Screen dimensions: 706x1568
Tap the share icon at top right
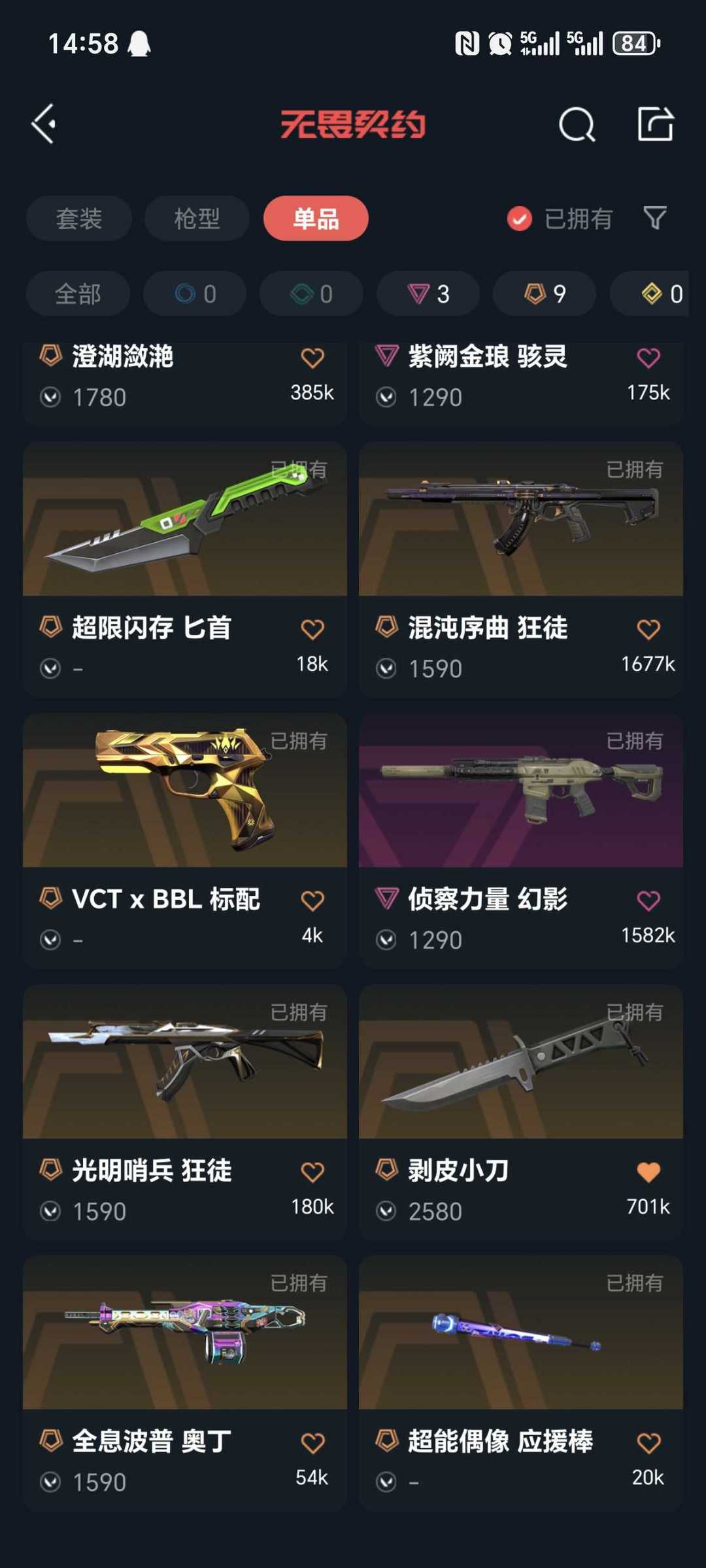656,125
